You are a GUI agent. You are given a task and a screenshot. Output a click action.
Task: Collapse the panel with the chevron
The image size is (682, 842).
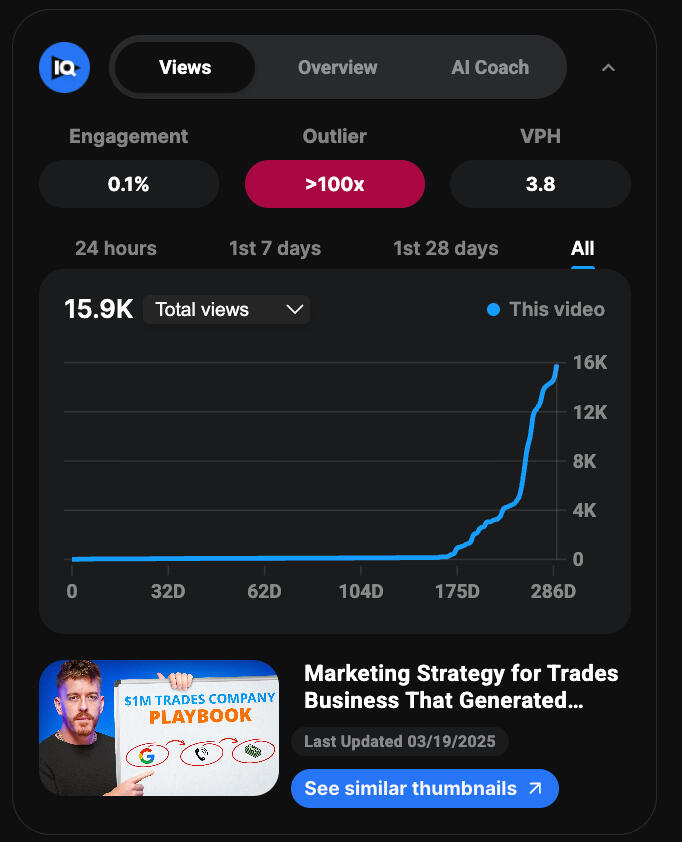[608, 68]
